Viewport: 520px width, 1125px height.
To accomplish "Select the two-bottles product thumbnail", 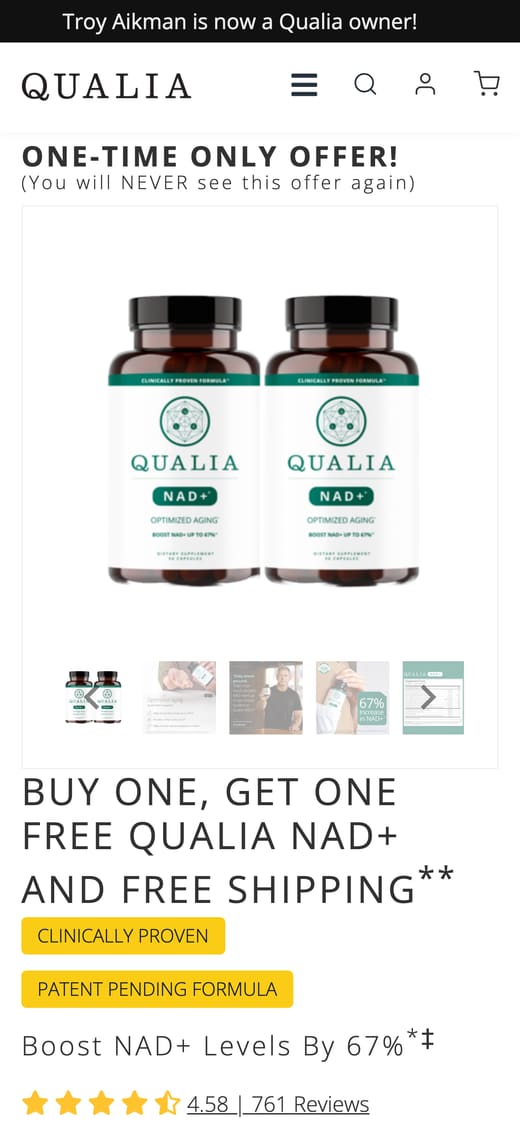I will tap(93, 697).
